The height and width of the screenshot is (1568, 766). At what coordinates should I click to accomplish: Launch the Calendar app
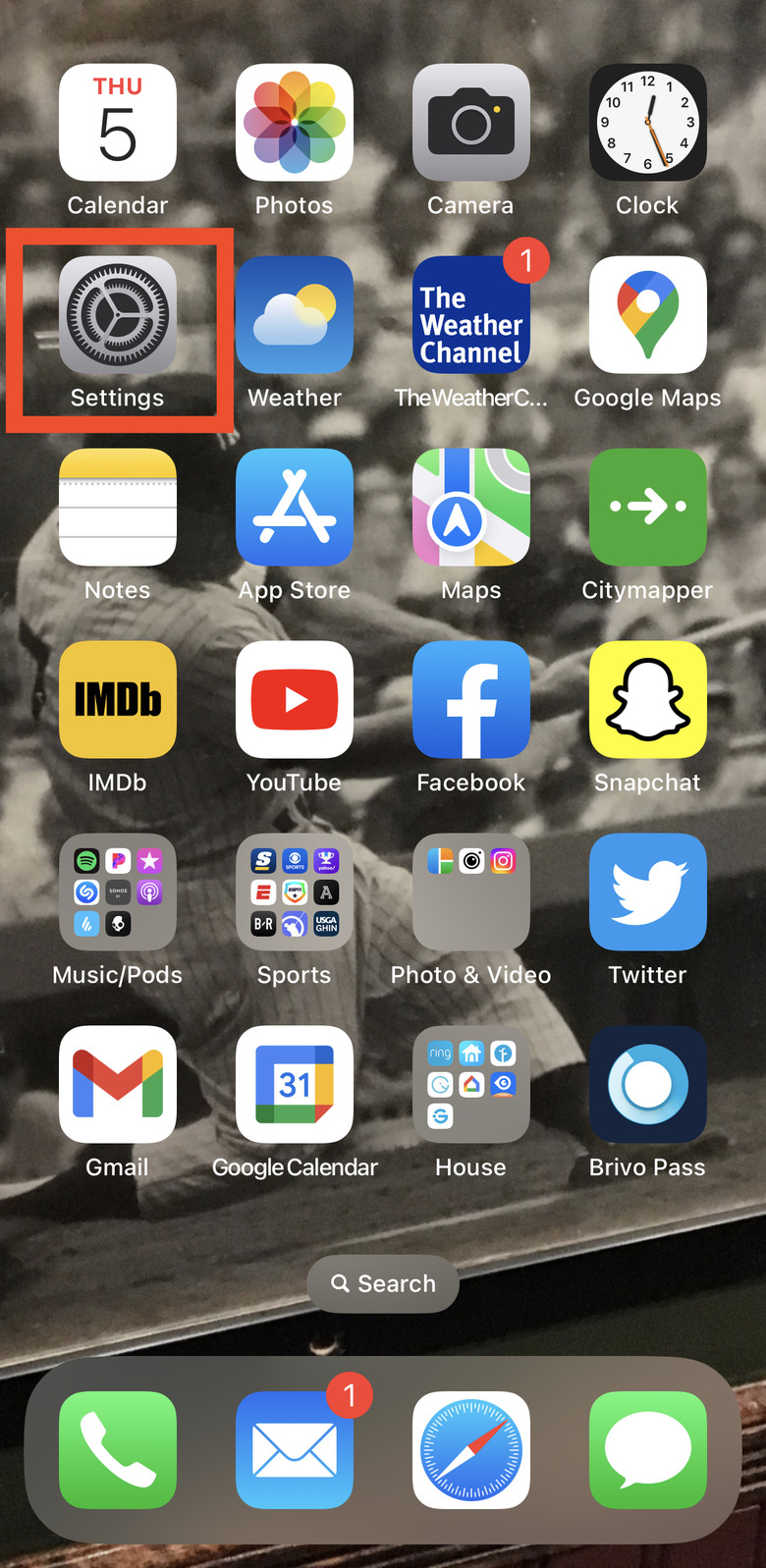point(118,123)
